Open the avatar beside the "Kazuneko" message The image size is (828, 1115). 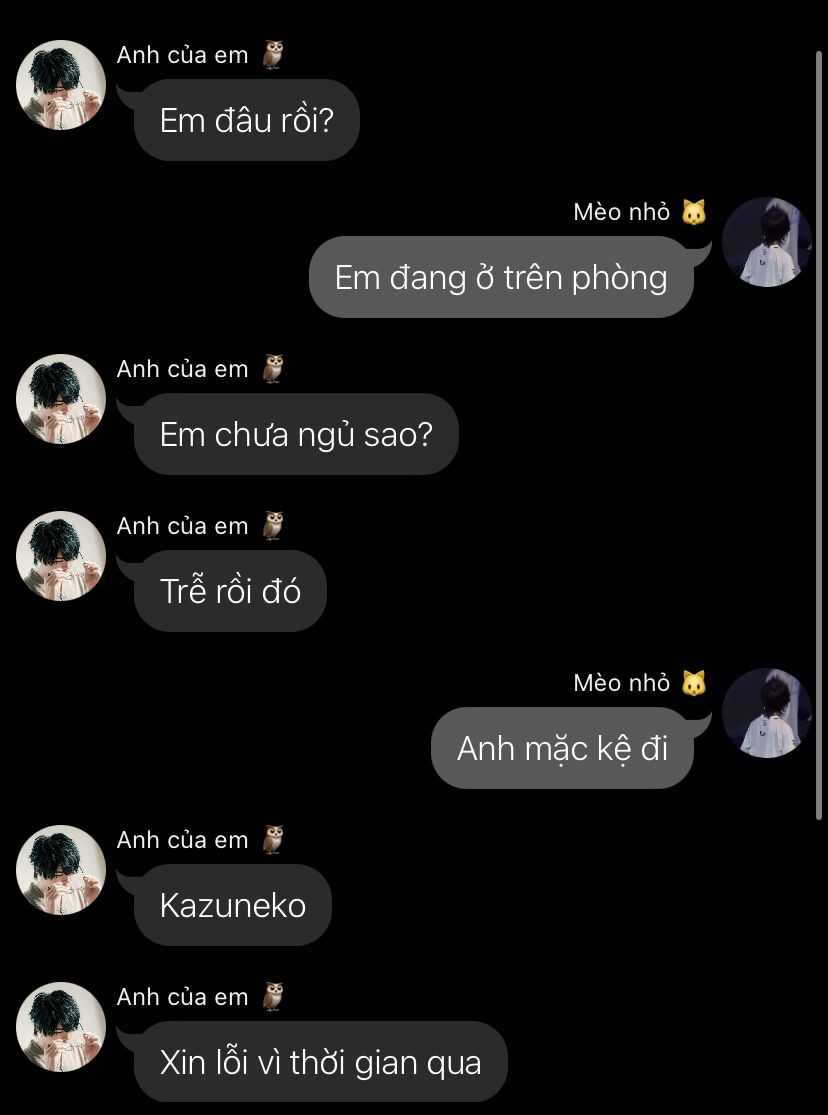coord(61,870)
